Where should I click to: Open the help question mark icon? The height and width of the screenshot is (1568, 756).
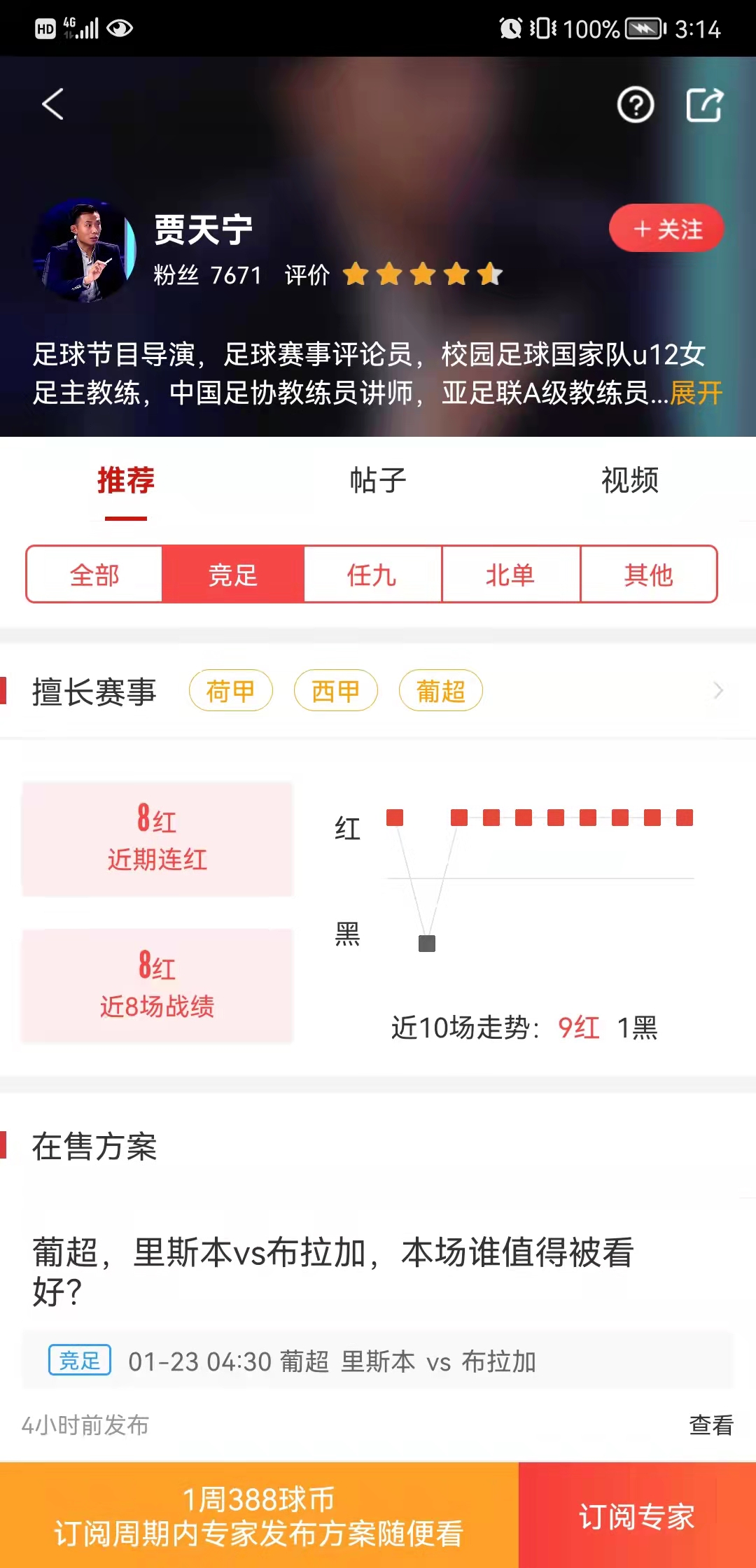tap(635, 106)
